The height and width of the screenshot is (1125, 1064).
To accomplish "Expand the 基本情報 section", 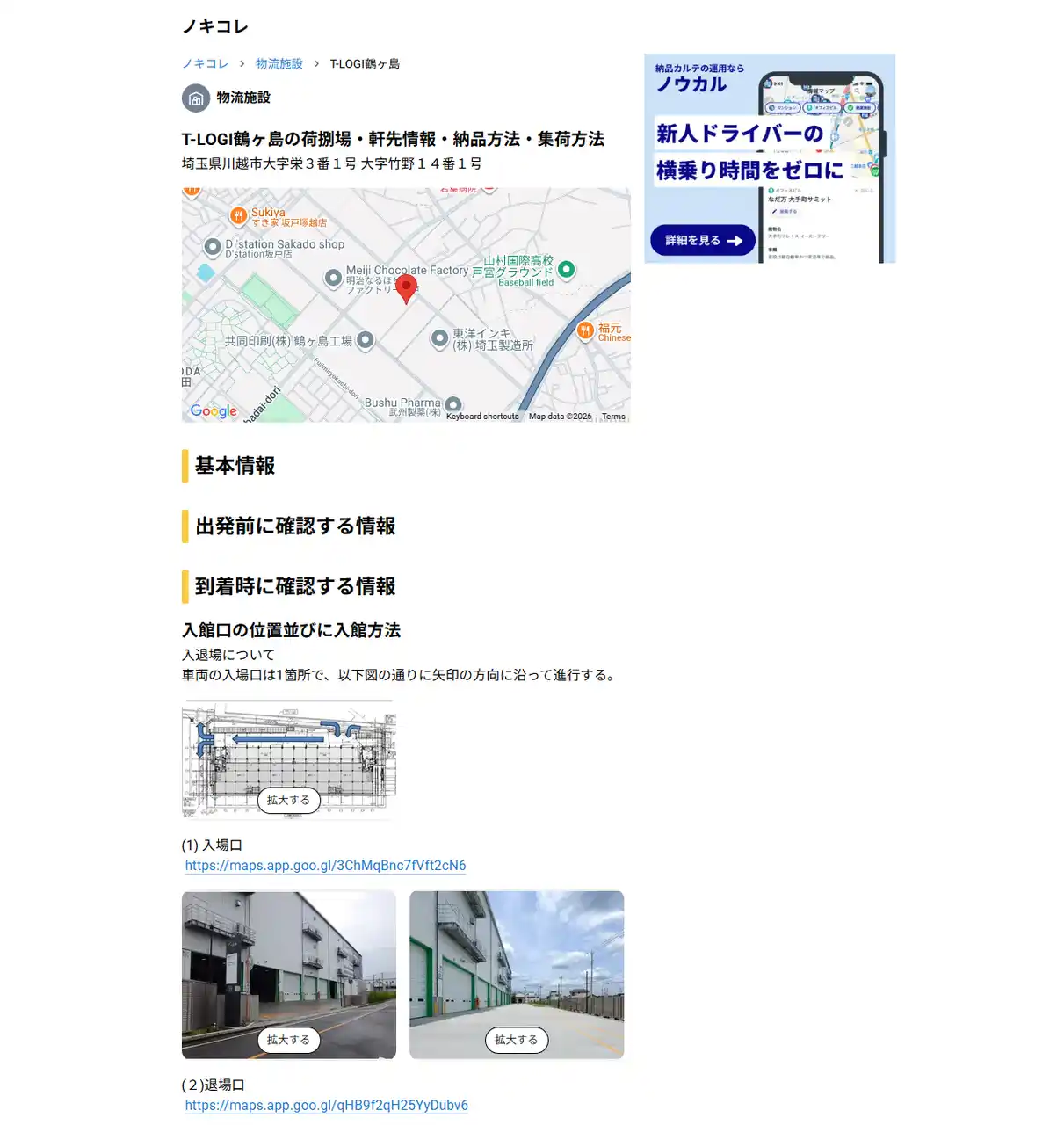I will [235, 466].
